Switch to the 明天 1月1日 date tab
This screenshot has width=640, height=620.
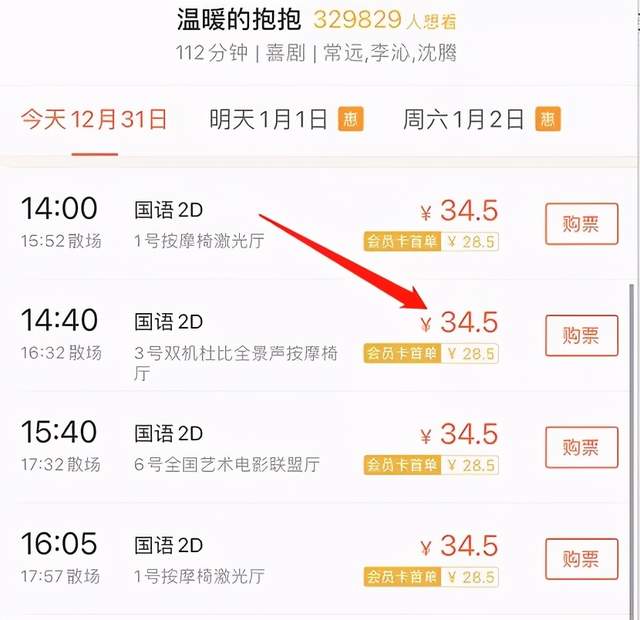point(268,120)
